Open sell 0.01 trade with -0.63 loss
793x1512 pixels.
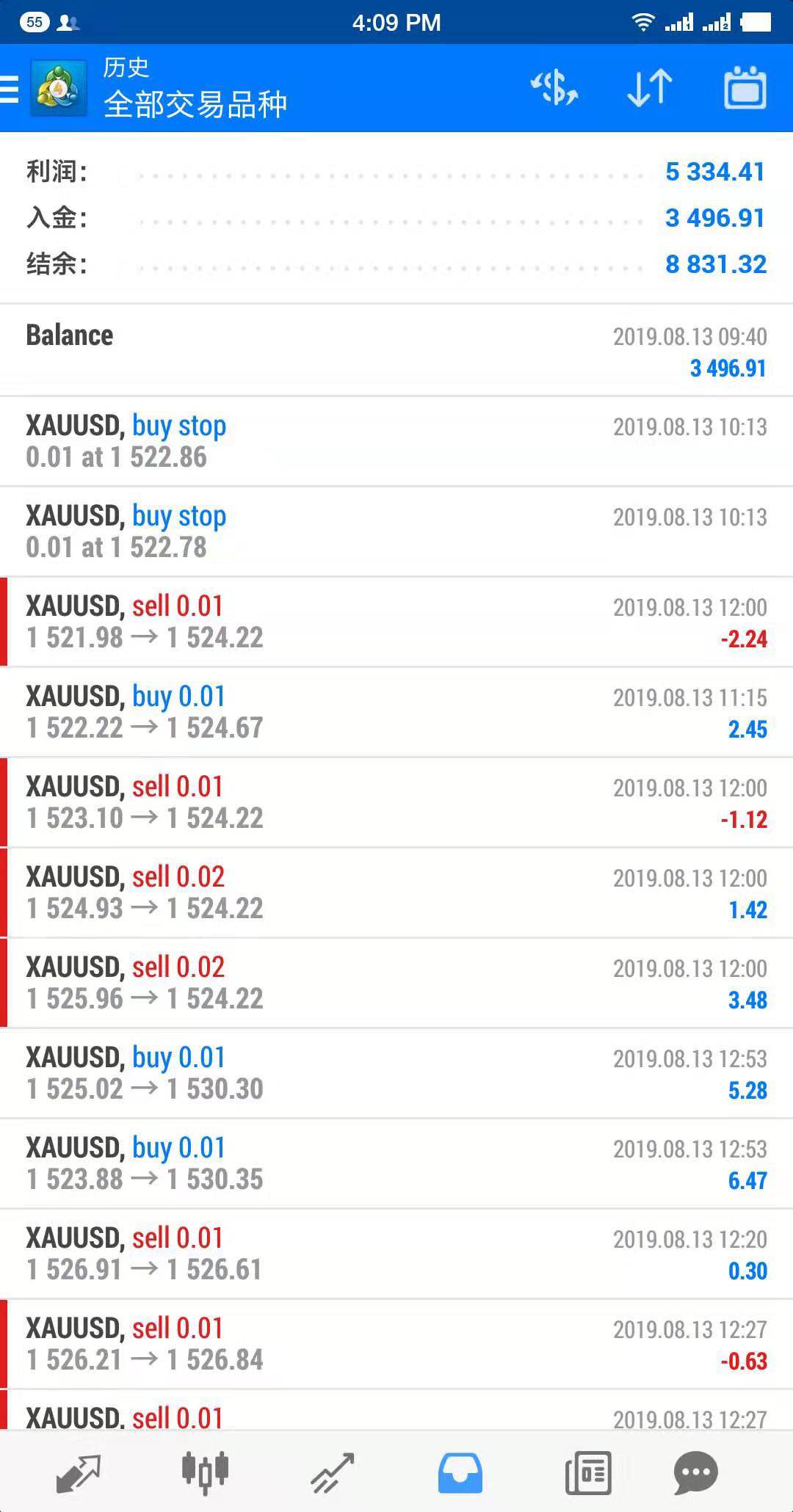(396, 1344)
